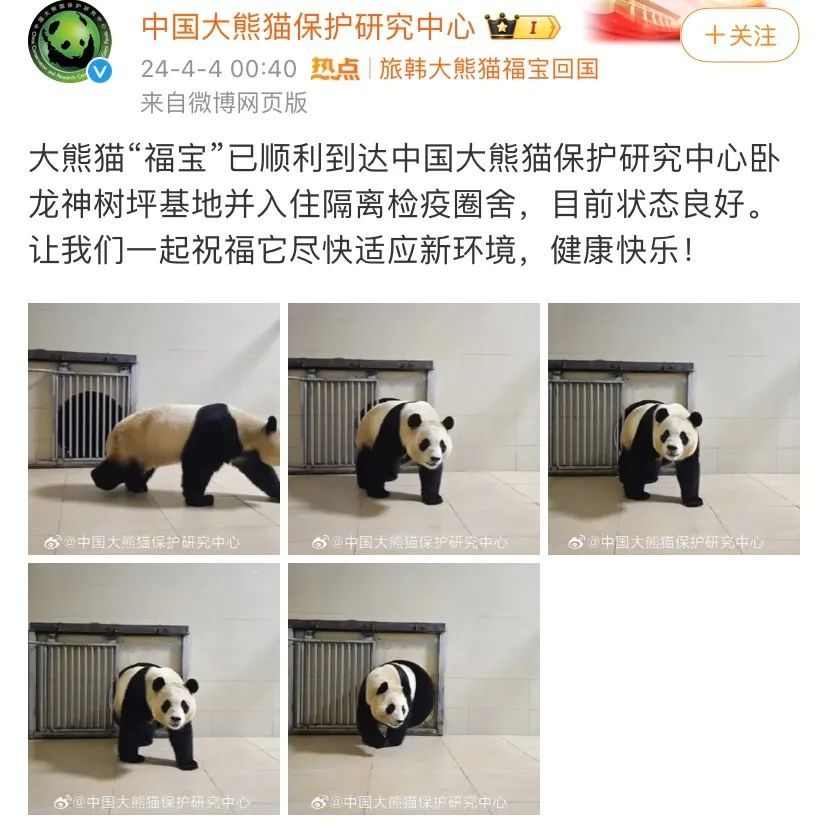View the first photo of panda walking sideways
Image resolution: width=828 pixels, height=836 pixels.
[x=154, y=429]
